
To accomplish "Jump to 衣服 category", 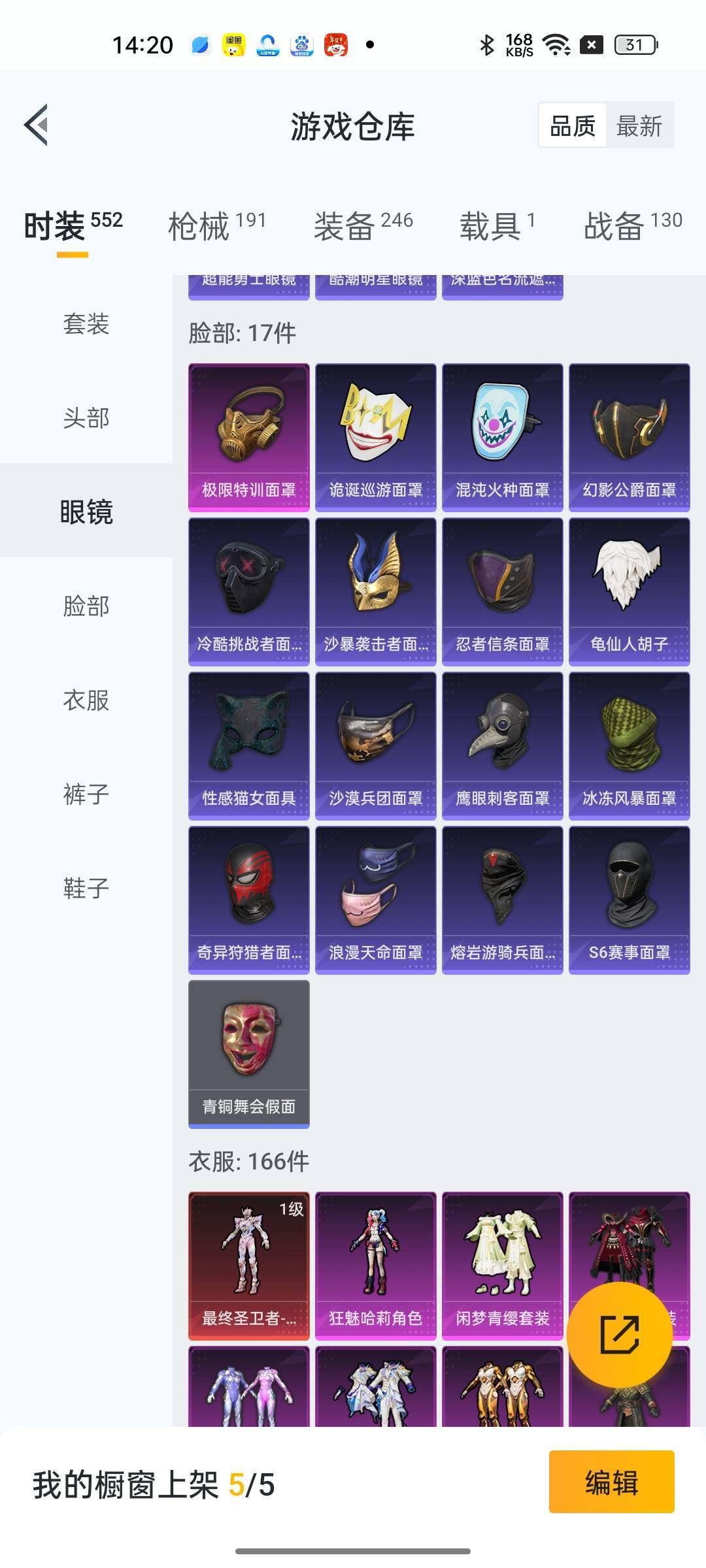I will pos(86,700).
